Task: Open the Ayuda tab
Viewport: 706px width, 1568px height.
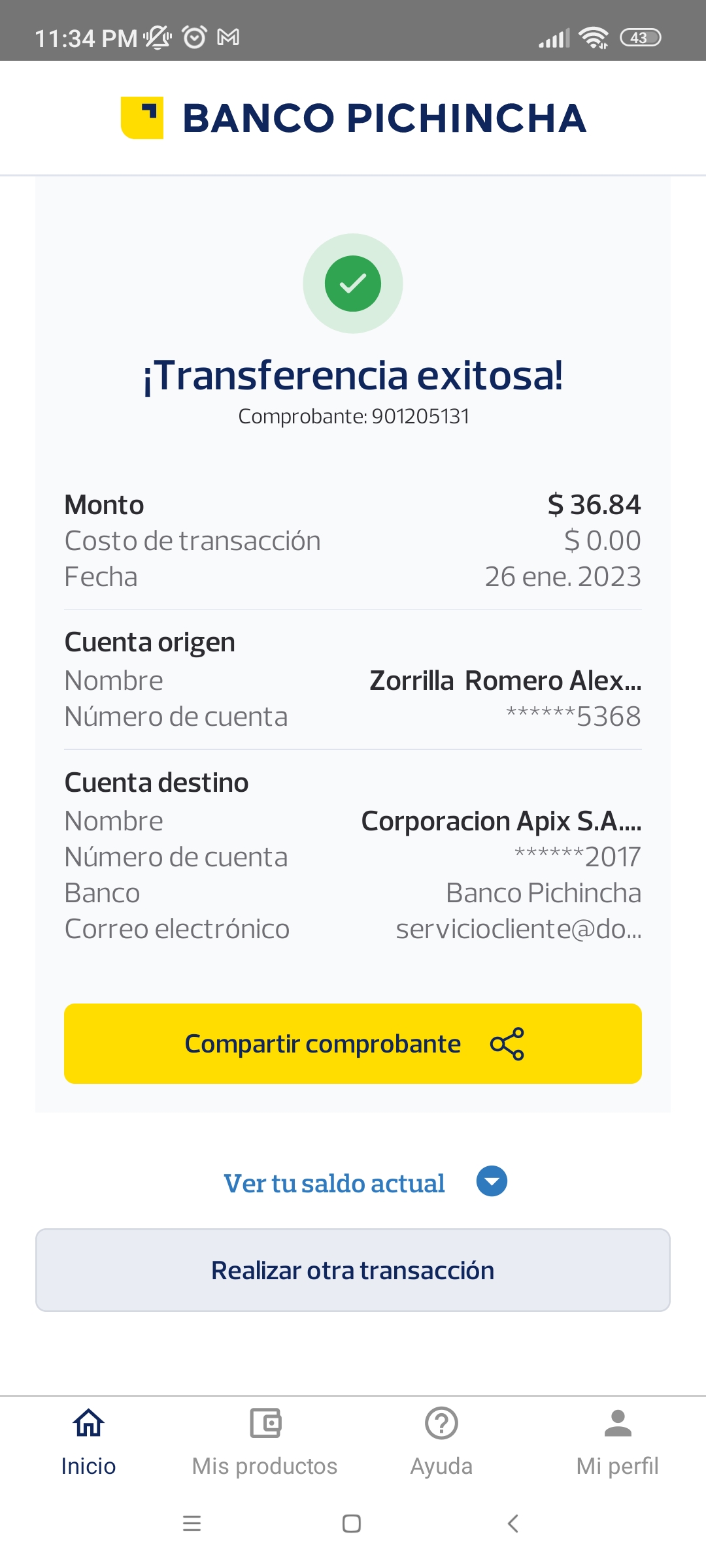Action: coord(441,1441)
